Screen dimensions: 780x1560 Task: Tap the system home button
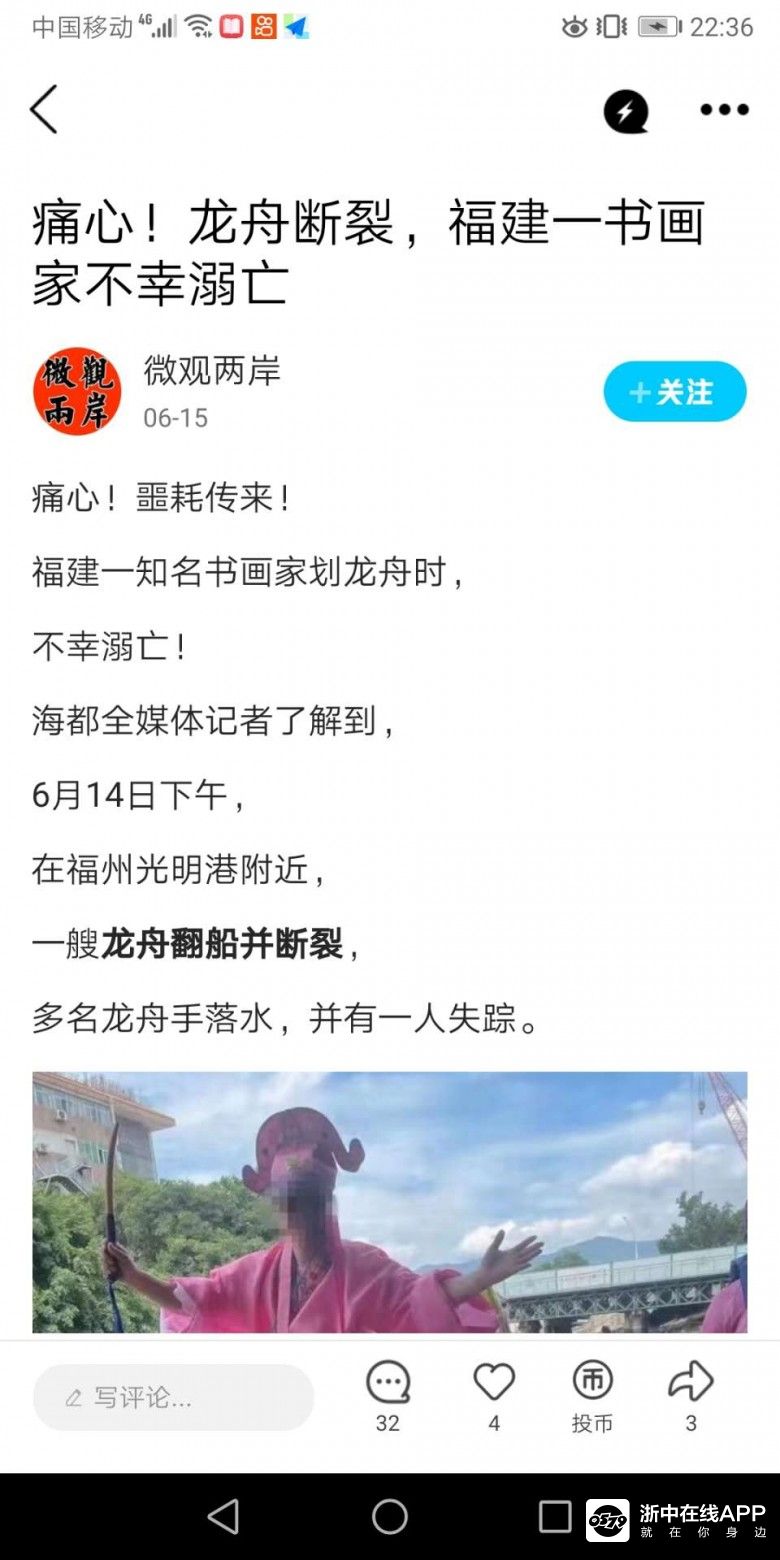click(x=389, y=1516)
